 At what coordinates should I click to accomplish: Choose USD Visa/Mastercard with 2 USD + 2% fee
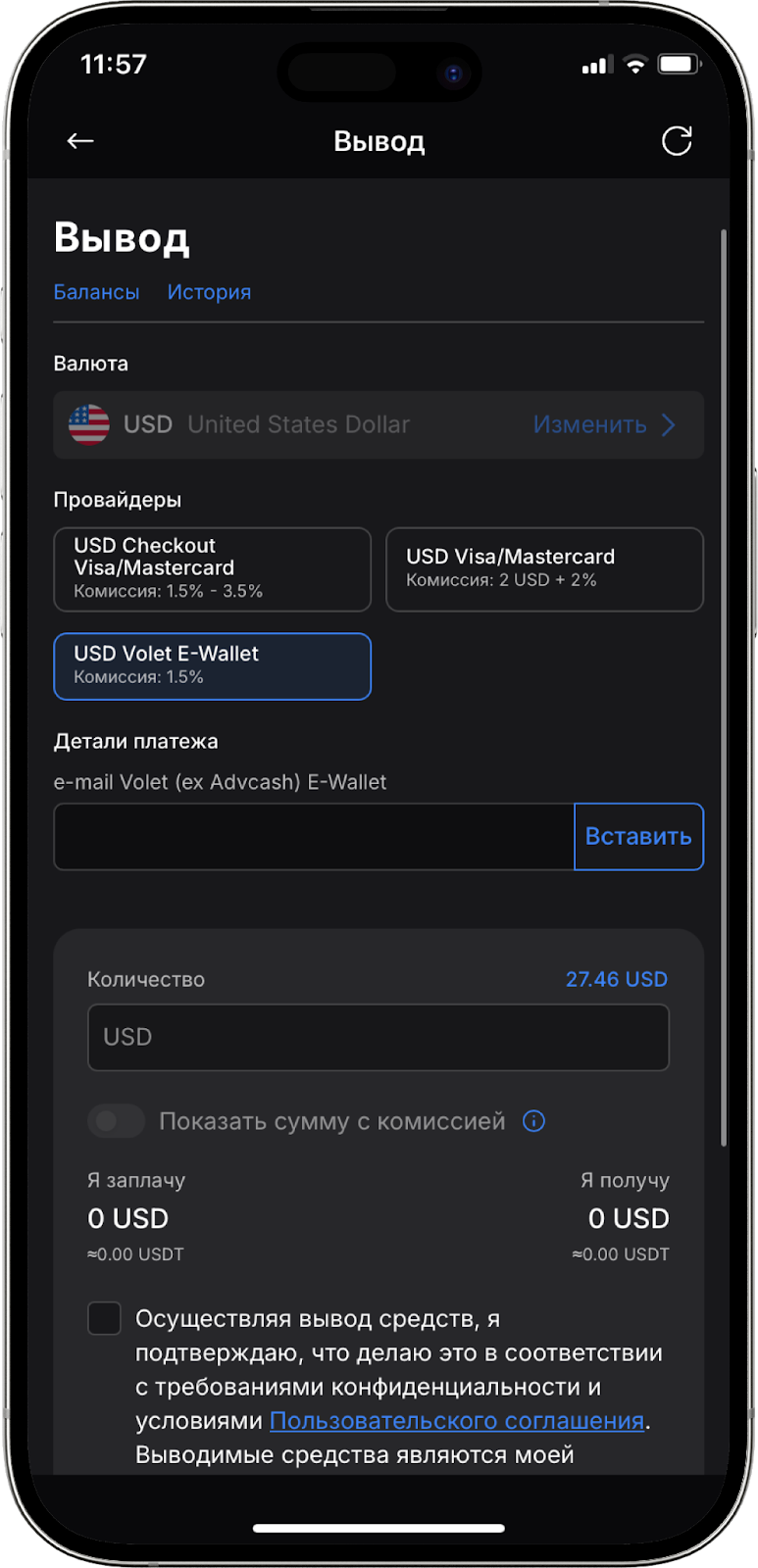pos(544,568)
